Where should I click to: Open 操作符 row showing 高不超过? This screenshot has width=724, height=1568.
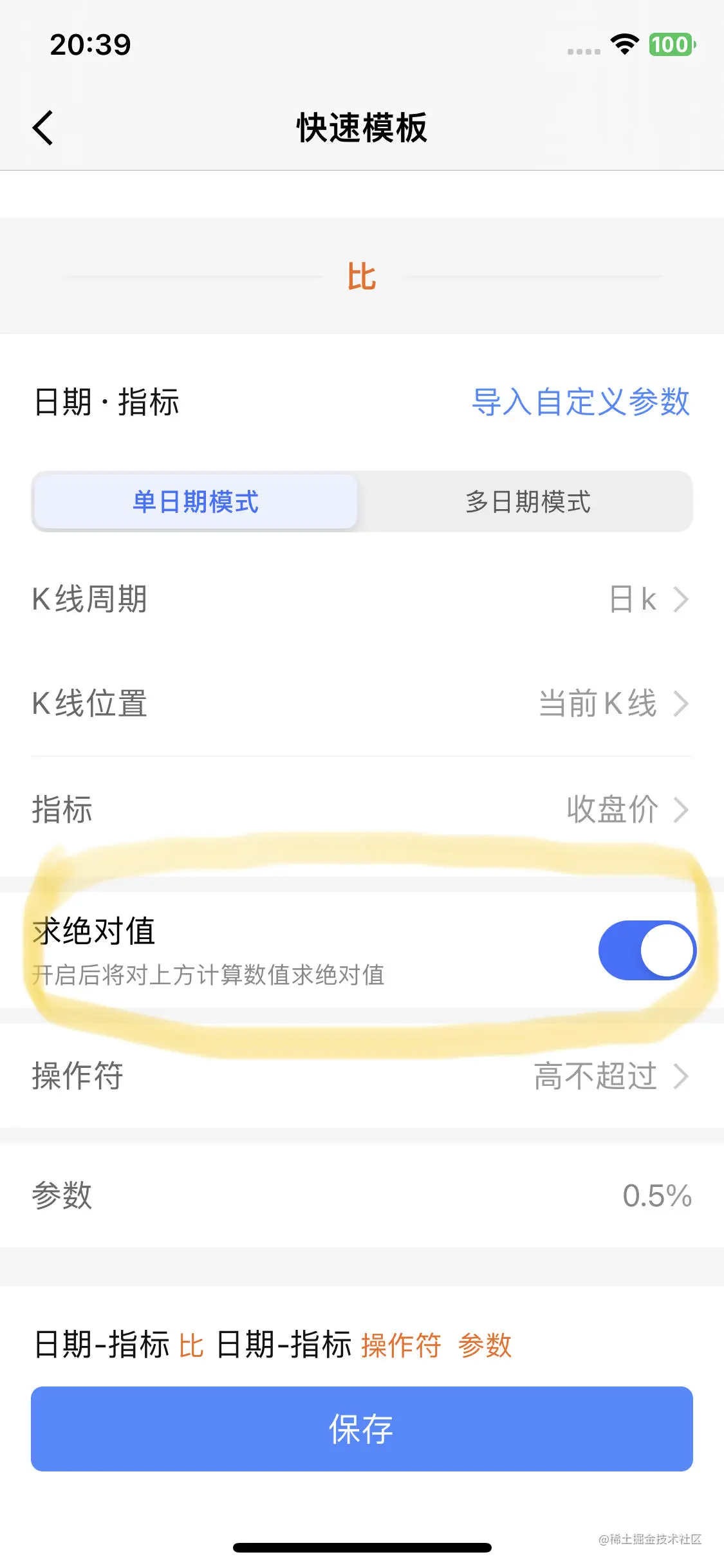(x=362, y=1076)
